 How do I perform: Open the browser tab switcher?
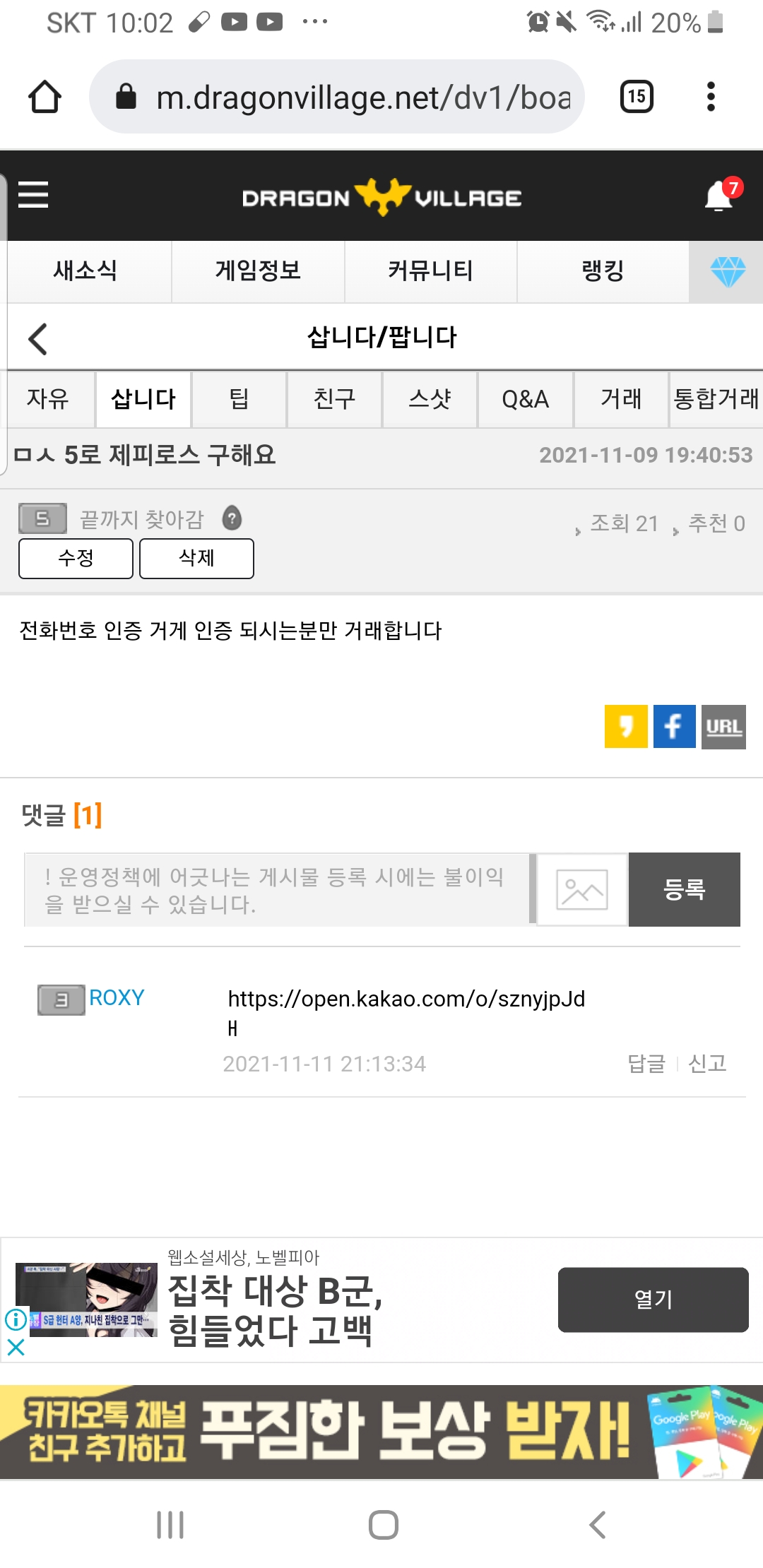coord(637,97)
